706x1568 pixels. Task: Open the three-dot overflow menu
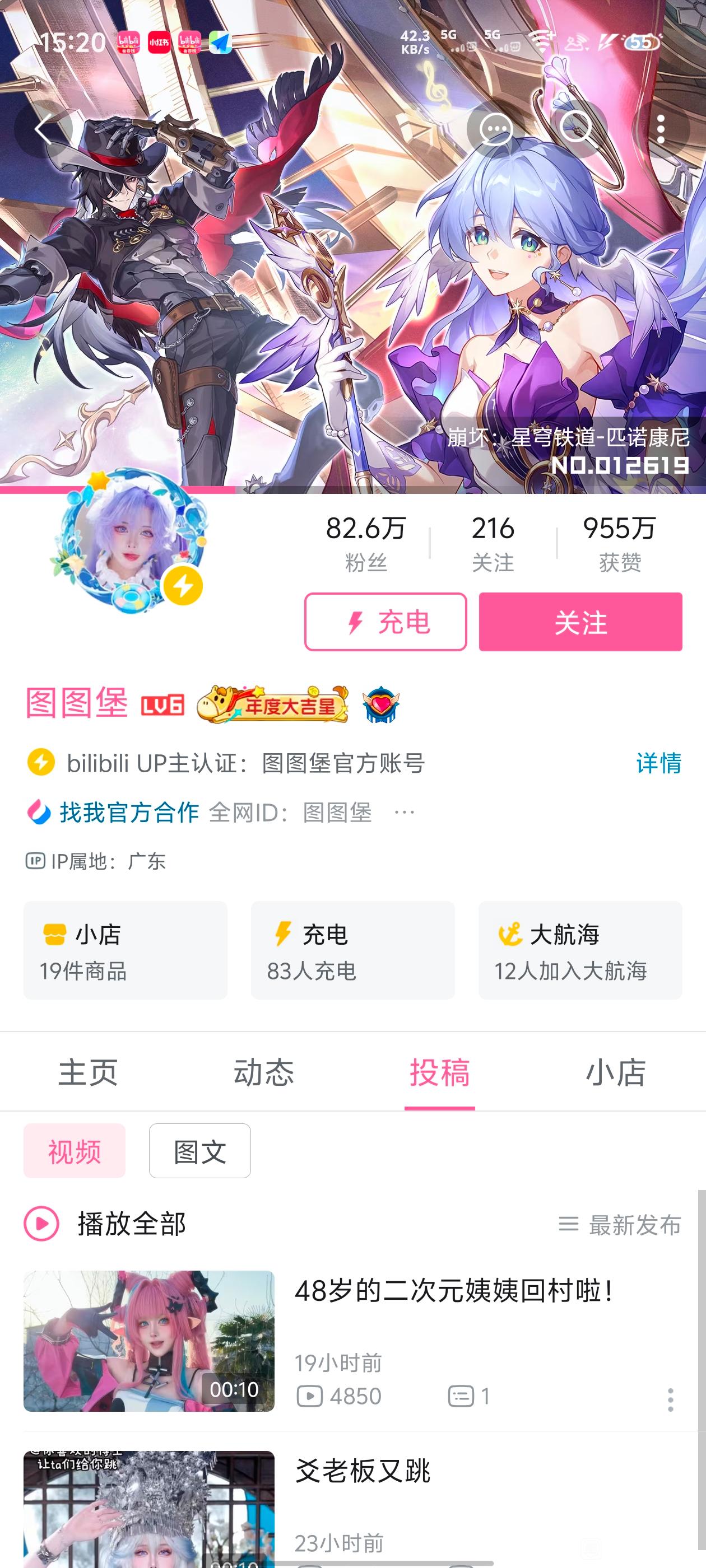coord(661,129)
